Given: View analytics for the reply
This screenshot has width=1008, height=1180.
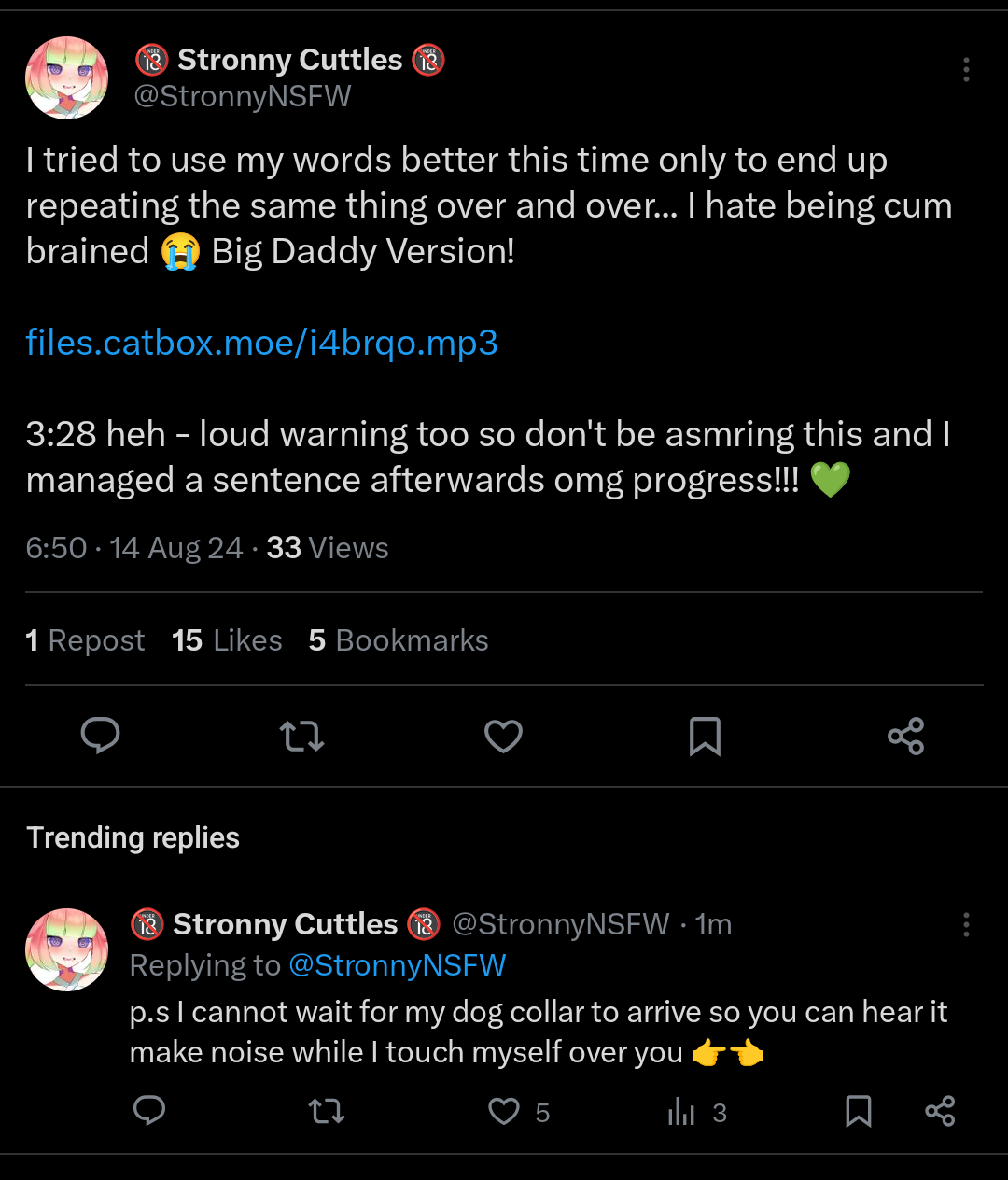Looking at the screenshot, I should pos(682,1112).
